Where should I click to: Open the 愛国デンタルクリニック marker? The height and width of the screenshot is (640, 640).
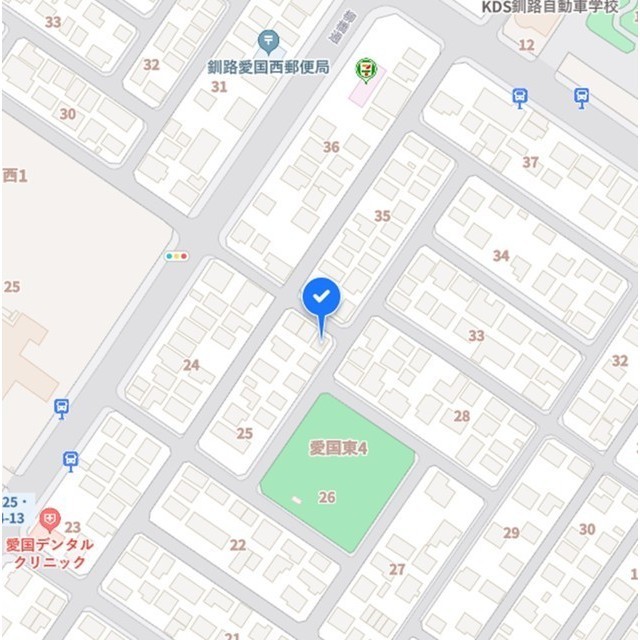pyautogui.click(x=49, y=519)
